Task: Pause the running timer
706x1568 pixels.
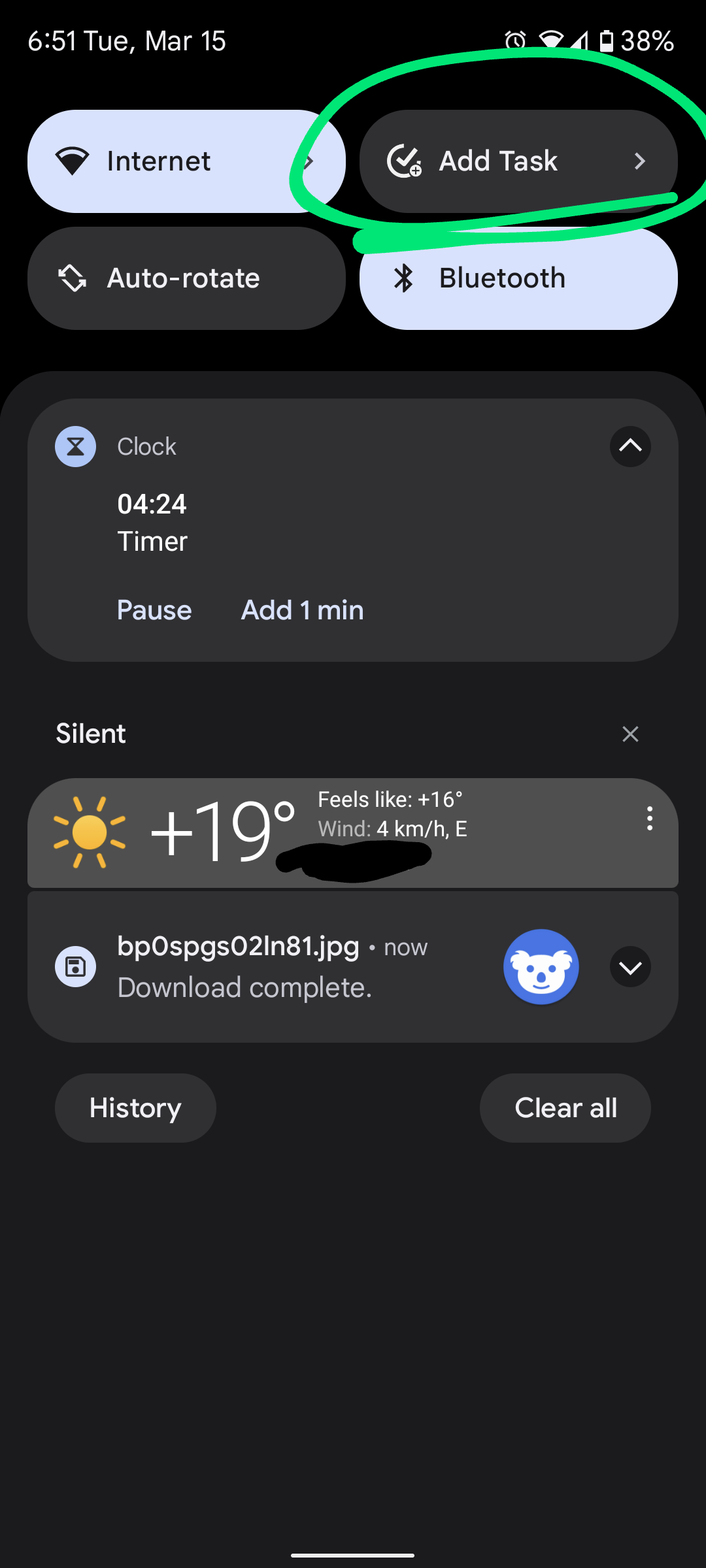Action: pyautogui.click(x=154, y=610)
